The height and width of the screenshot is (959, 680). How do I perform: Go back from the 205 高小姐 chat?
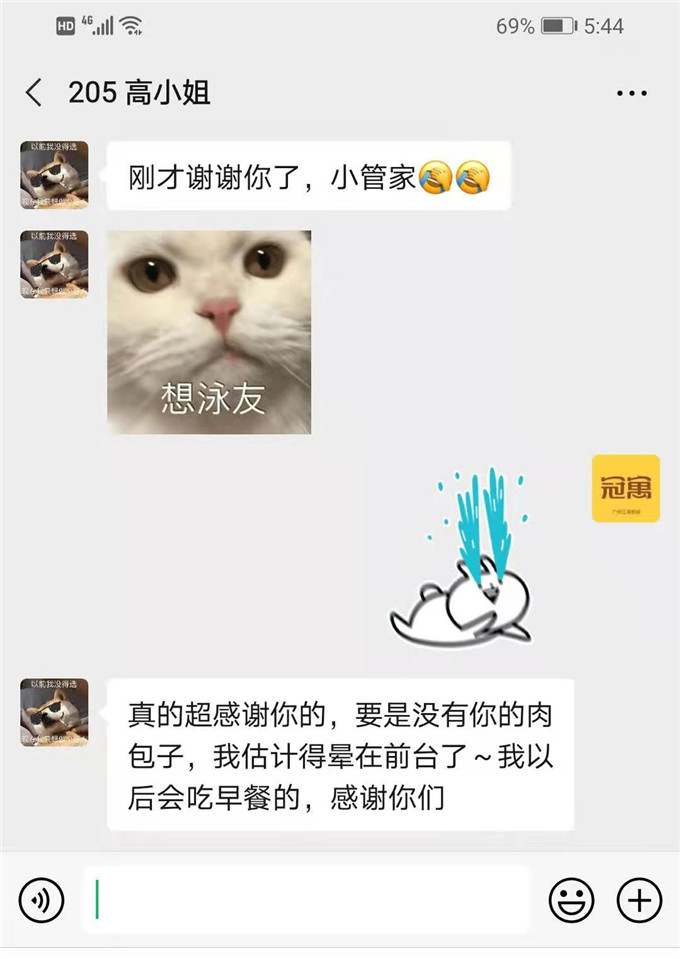pos(34,93)
